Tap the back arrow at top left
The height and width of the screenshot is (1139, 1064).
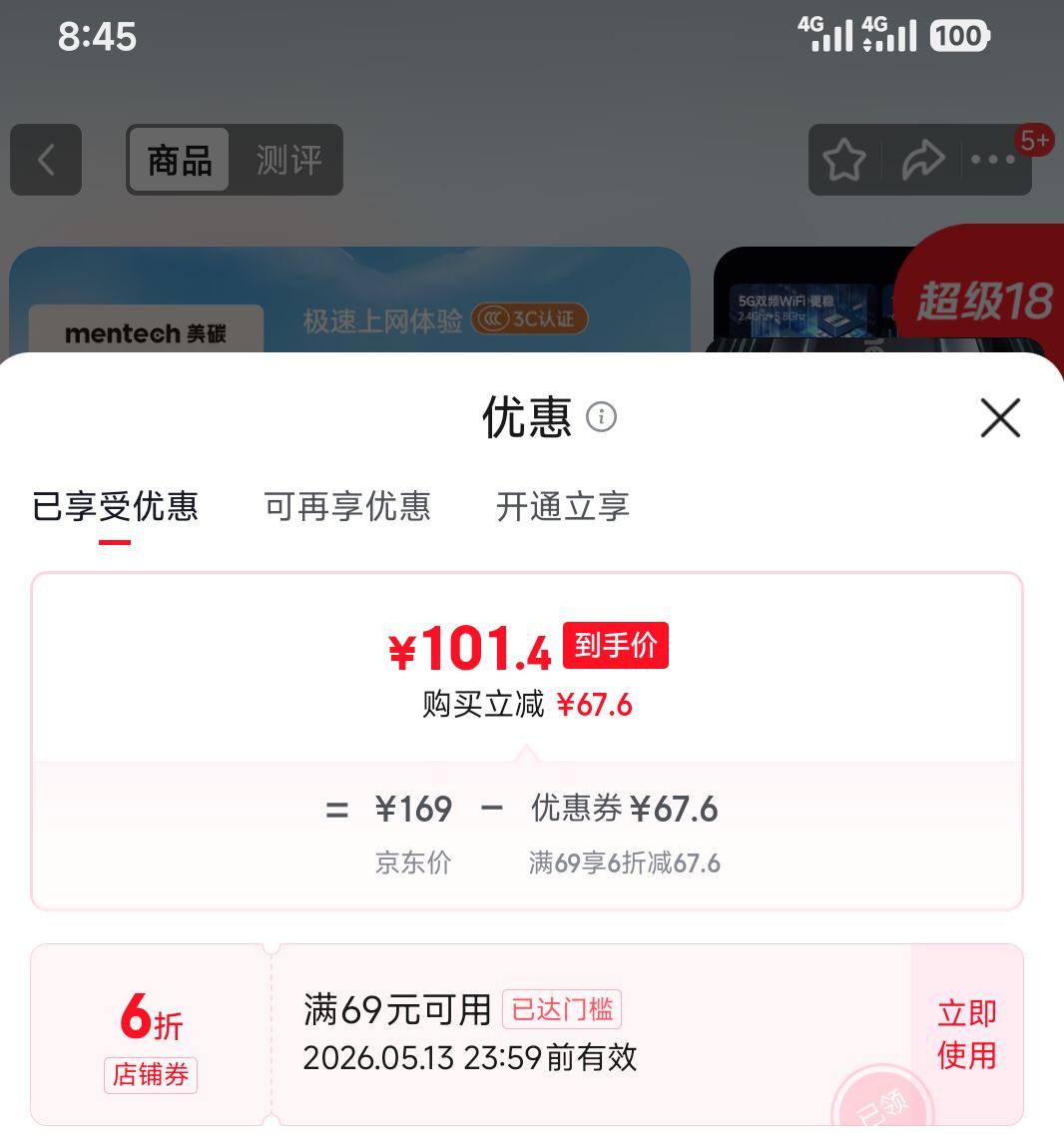coord(46,160)
